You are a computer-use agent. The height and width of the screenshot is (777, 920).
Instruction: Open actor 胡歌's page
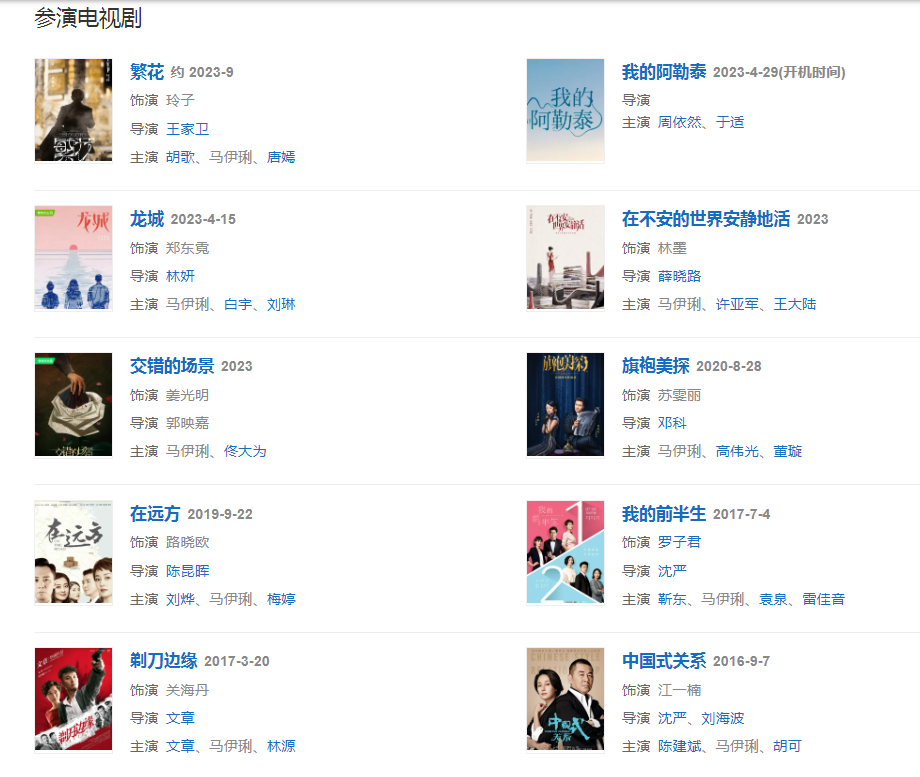point(180,157)
